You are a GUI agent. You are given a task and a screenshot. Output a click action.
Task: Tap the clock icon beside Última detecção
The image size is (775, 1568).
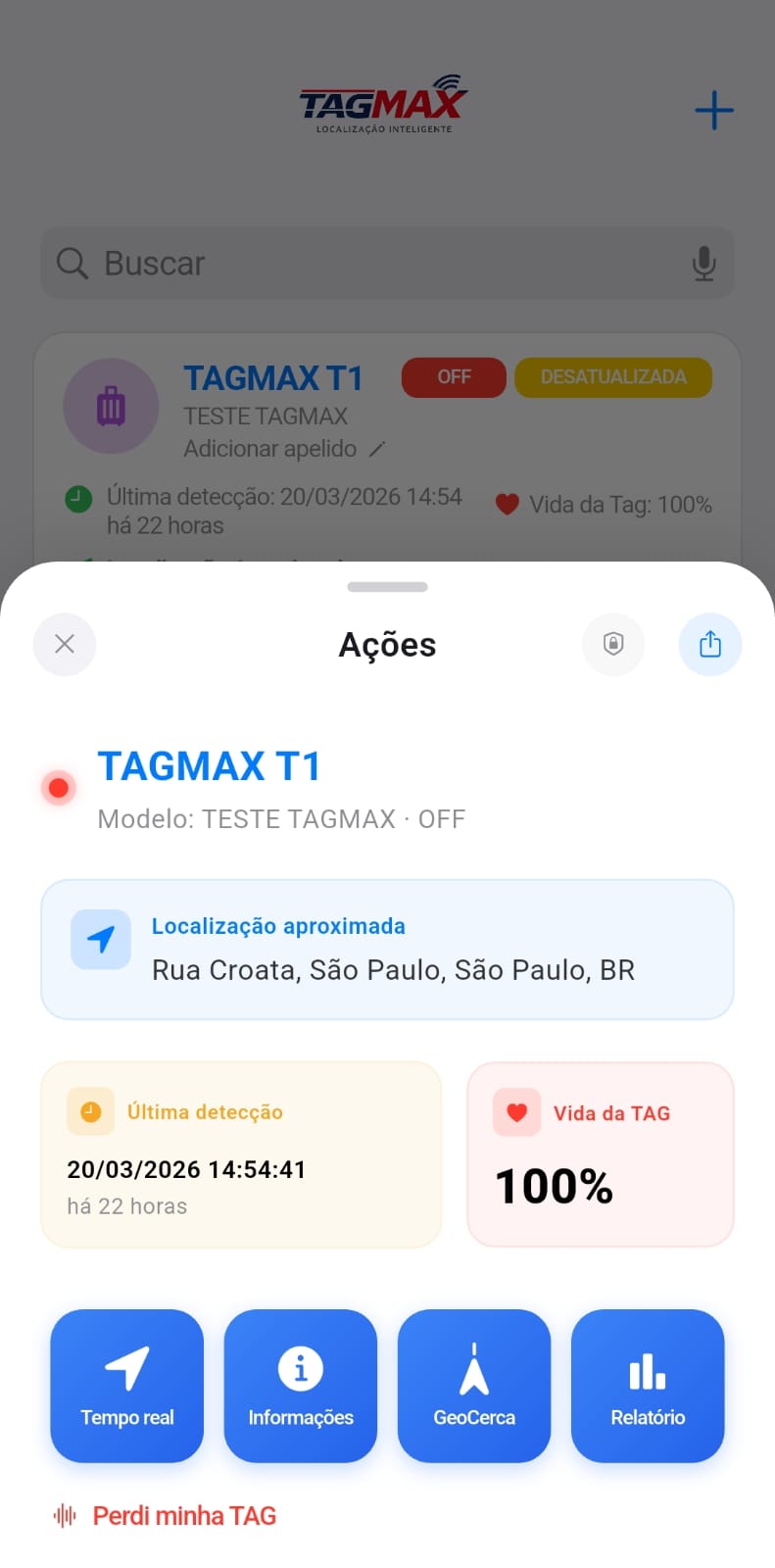[92, 1111]
